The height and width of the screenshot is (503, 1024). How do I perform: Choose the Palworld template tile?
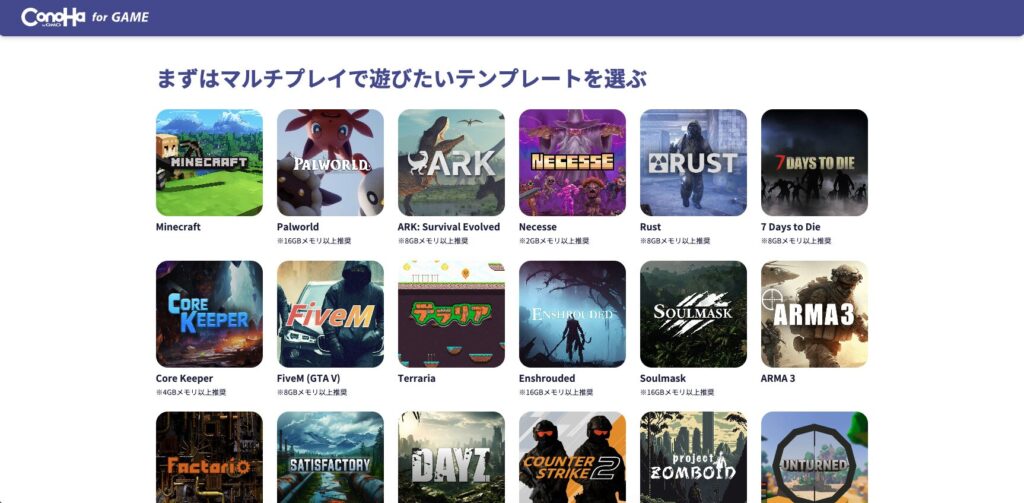click(x=330, y=162)
